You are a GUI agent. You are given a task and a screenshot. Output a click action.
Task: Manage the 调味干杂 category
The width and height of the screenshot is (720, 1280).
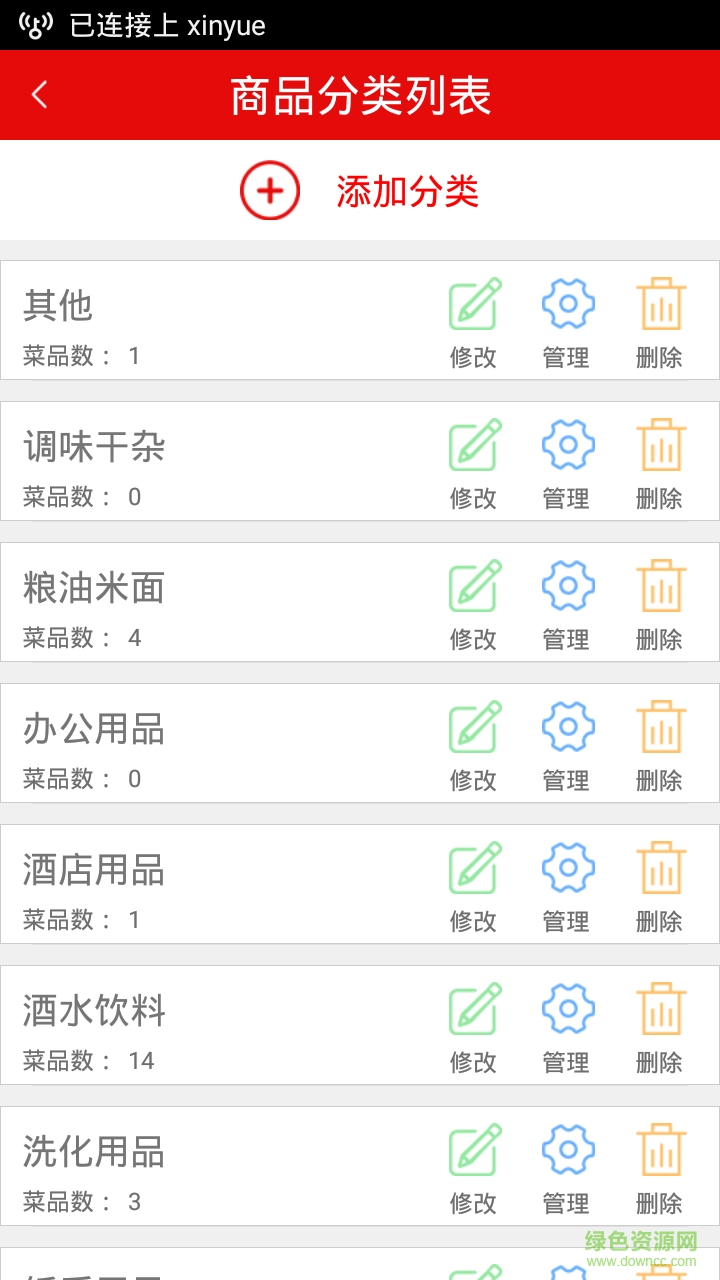tap(567, 461)
